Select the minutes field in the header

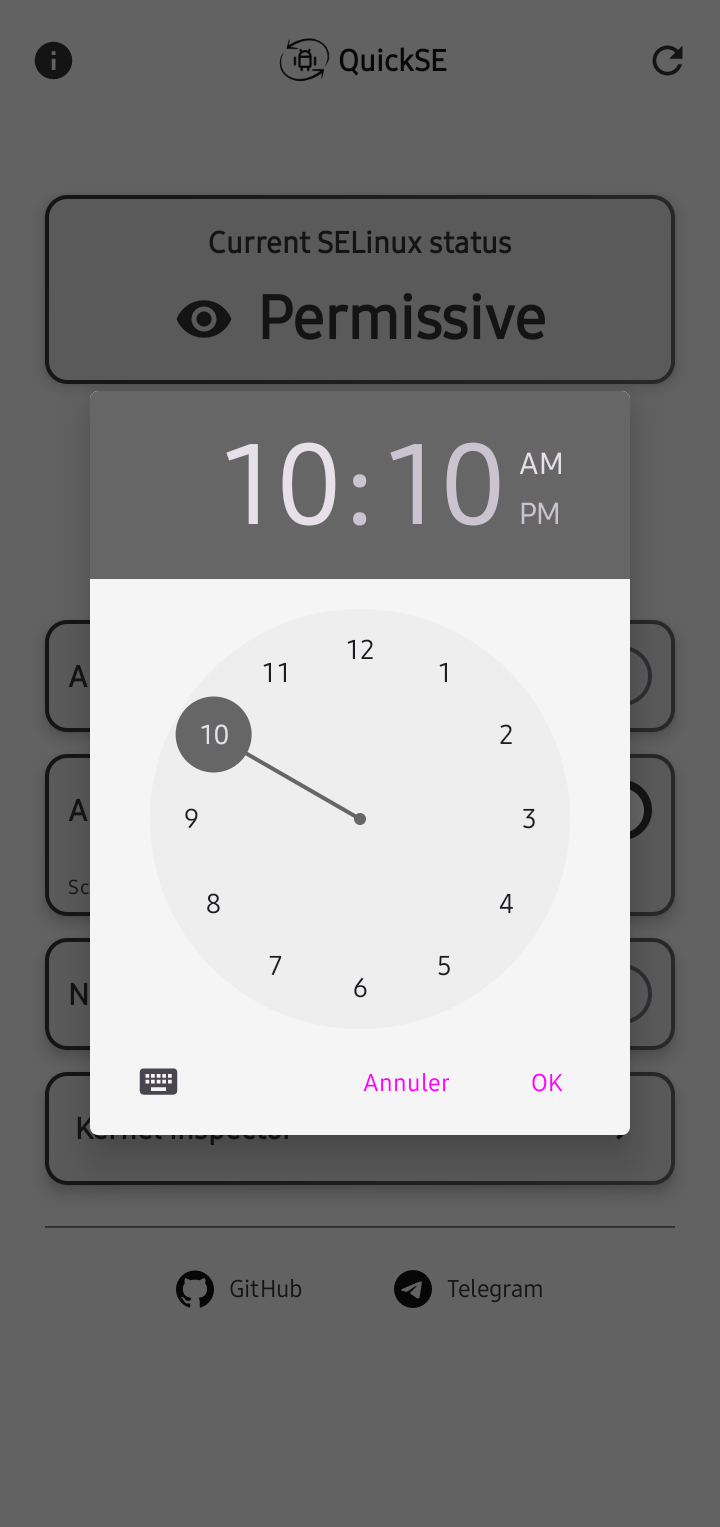coord(443,485)
